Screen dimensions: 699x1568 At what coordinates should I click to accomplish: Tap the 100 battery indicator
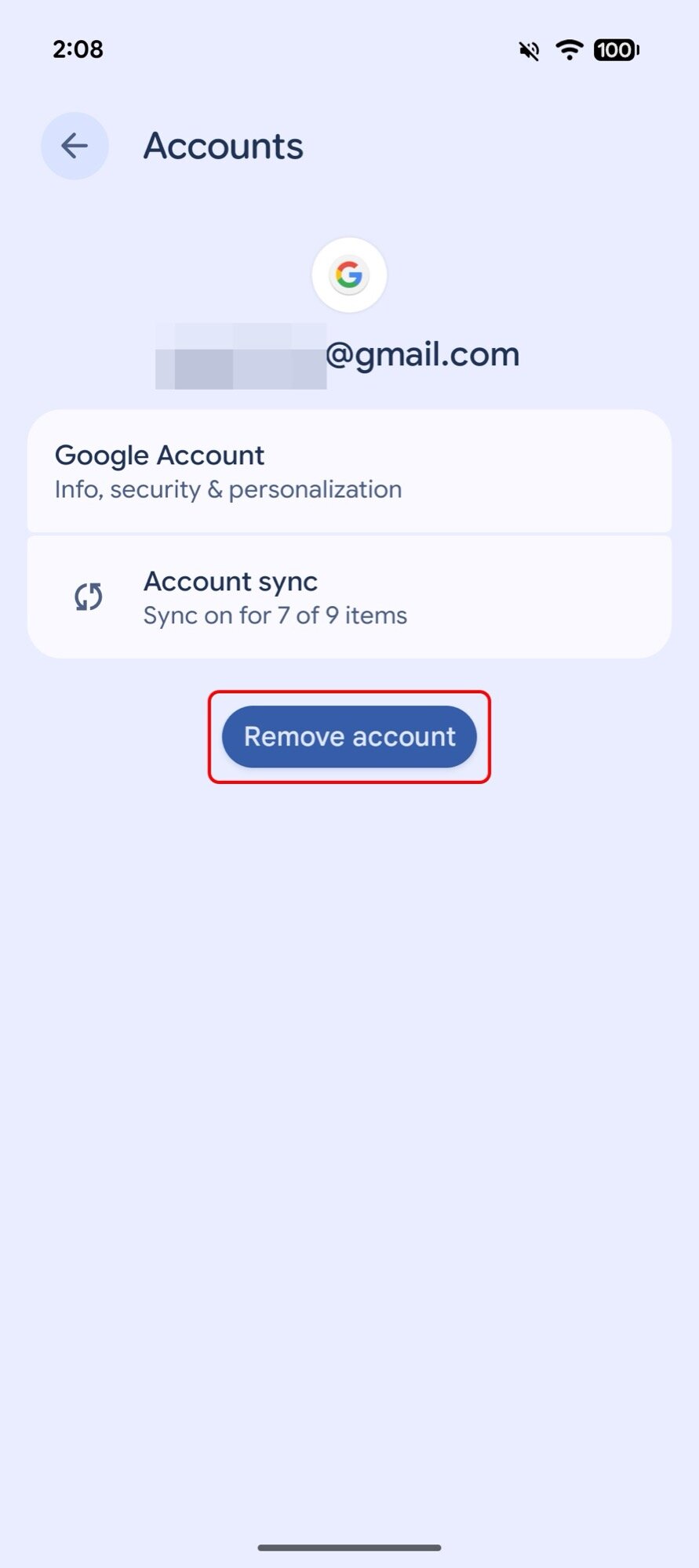(615, 49)
